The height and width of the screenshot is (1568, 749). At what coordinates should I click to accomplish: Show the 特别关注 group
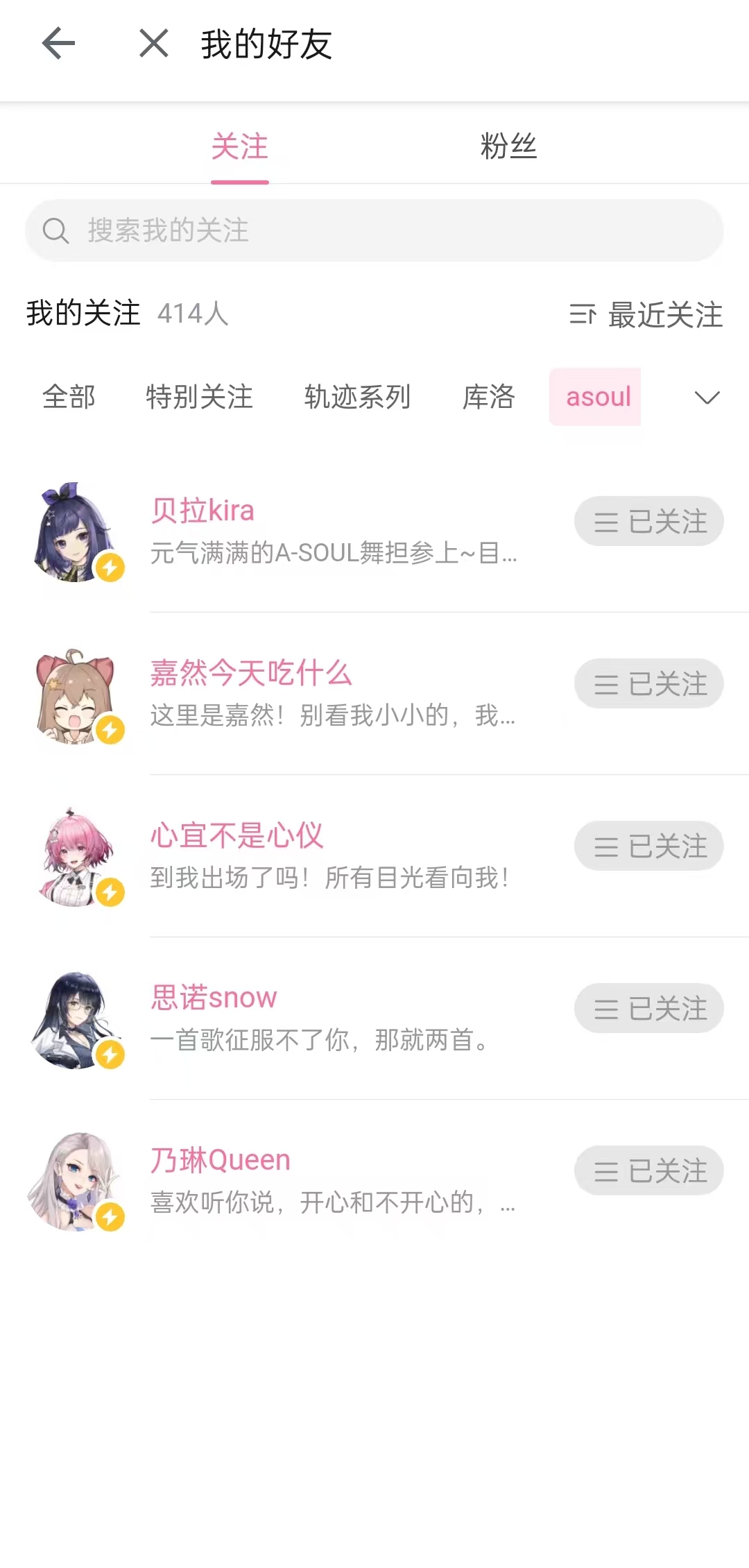pyautogui.click(x=199, y=397)
